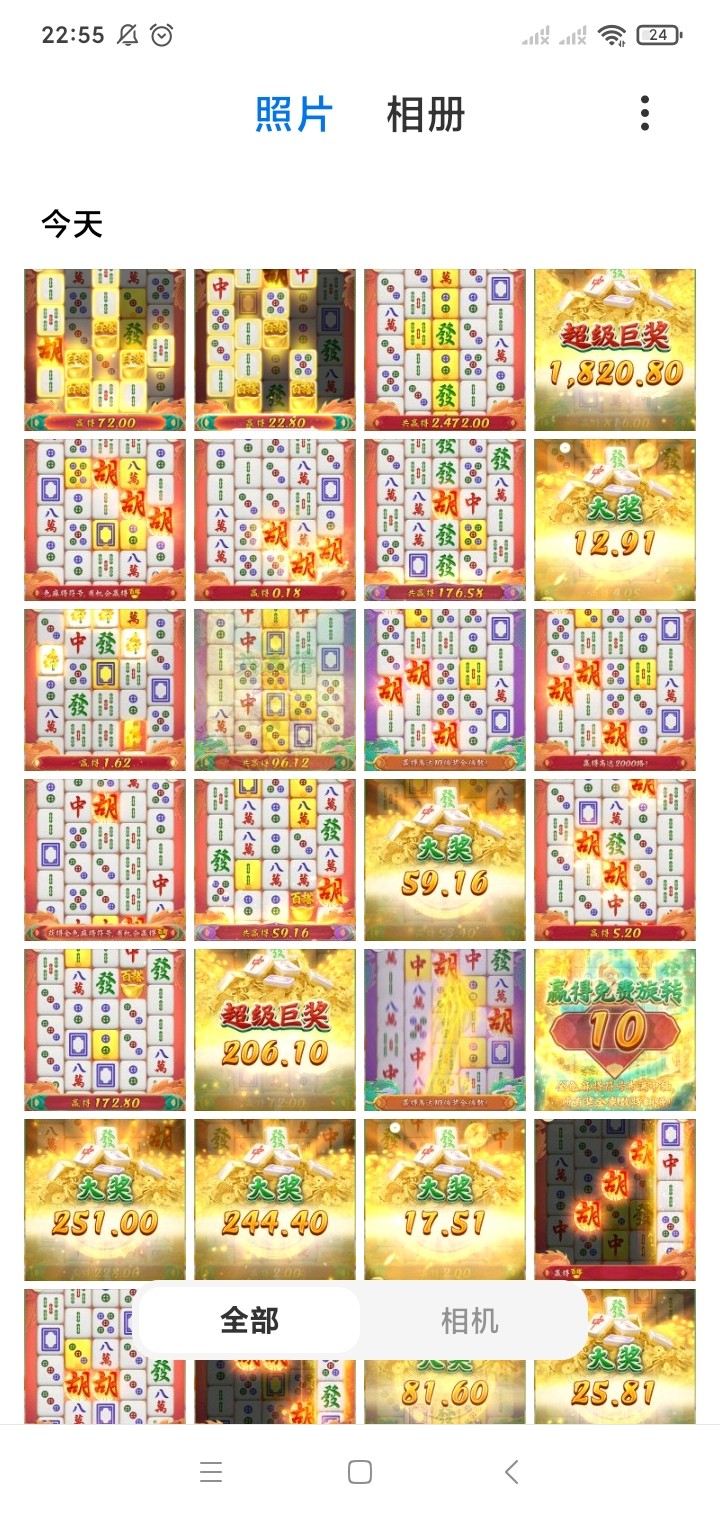
Task: Open recent apps from the navigation bar
Action: (210, 1472)
